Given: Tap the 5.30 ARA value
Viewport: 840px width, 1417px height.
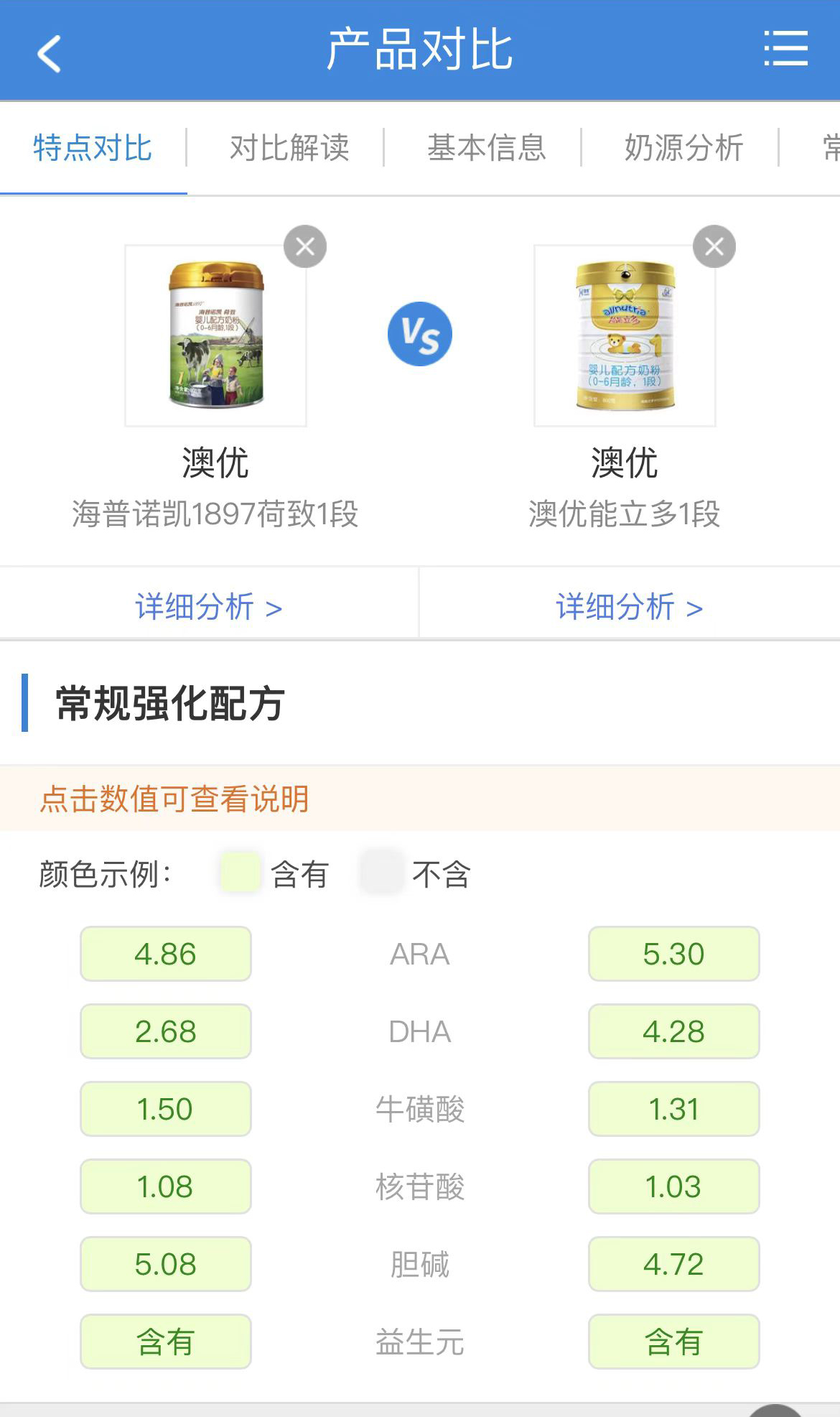Looking at the screenshot, I should click(673, 954).
